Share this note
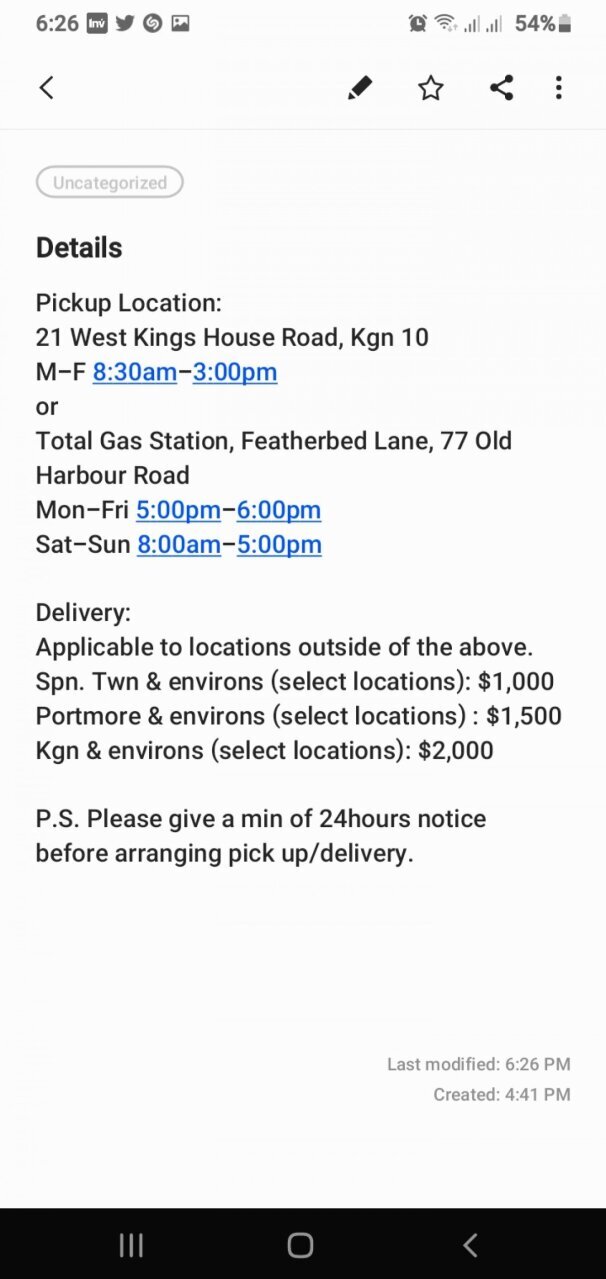 pos(502,88)
